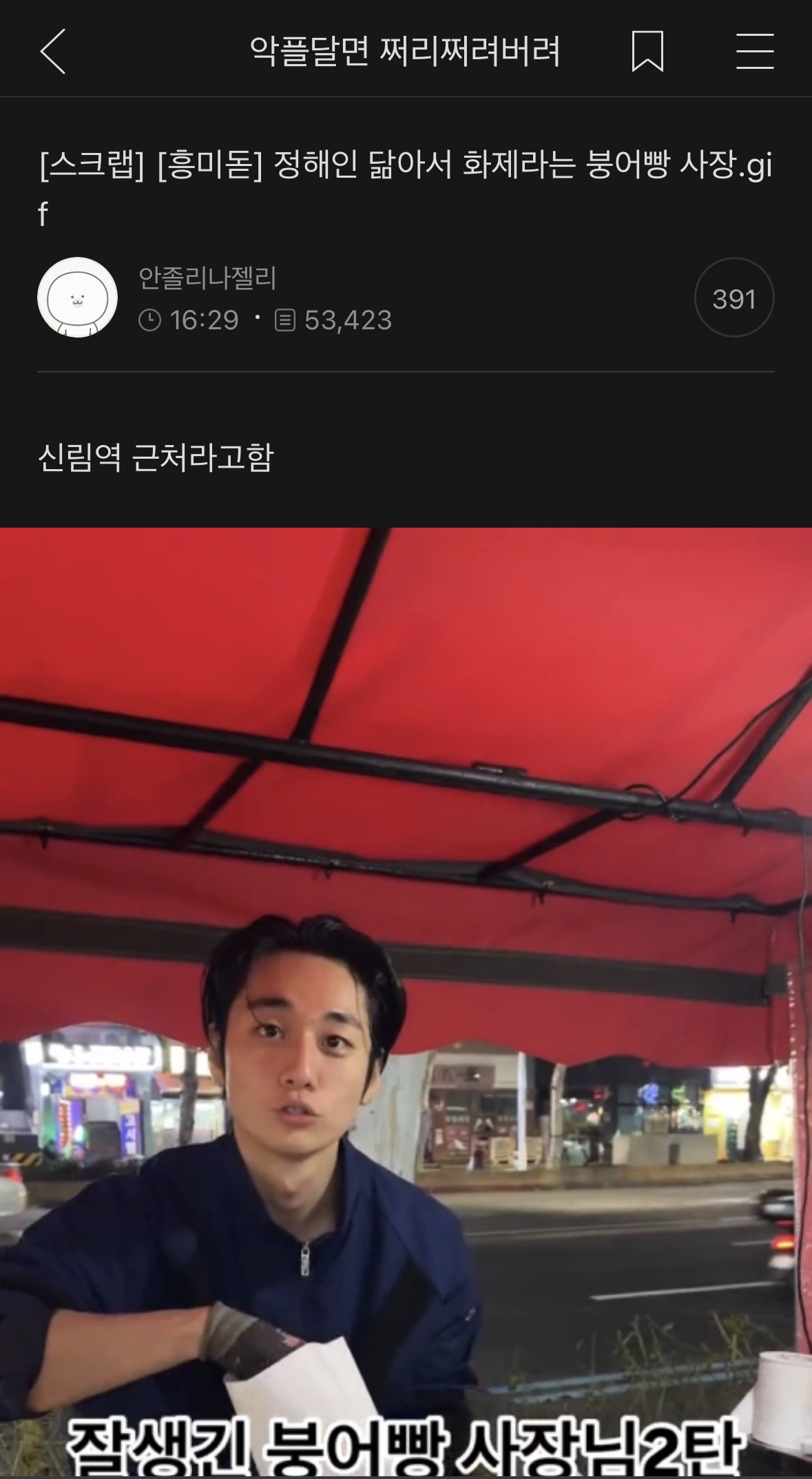The height and width of the screenshot is (1479, 812).
Task: Open the 391 comments bubble
Action: pos(734,298)
